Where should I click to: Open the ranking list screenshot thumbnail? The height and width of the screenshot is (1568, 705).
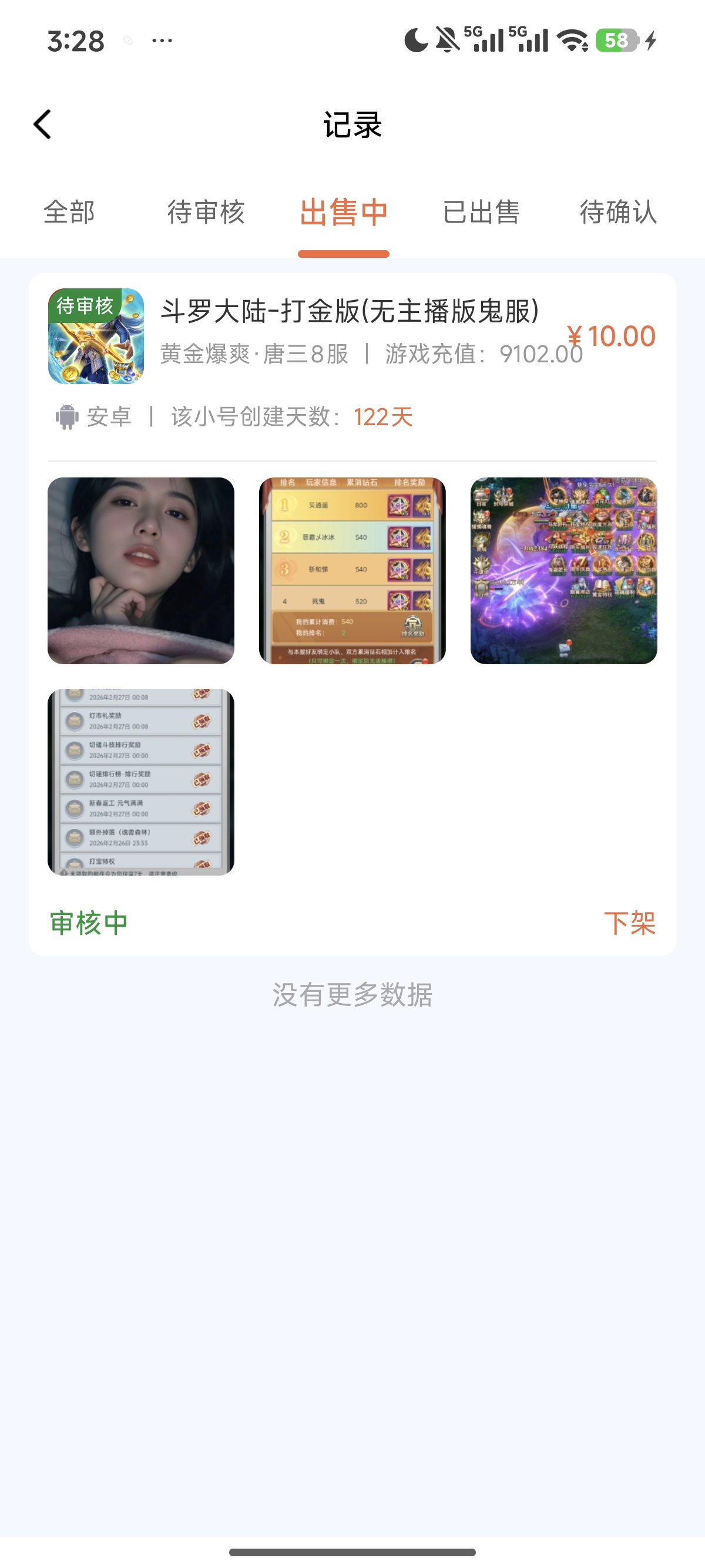coord(352,570)
